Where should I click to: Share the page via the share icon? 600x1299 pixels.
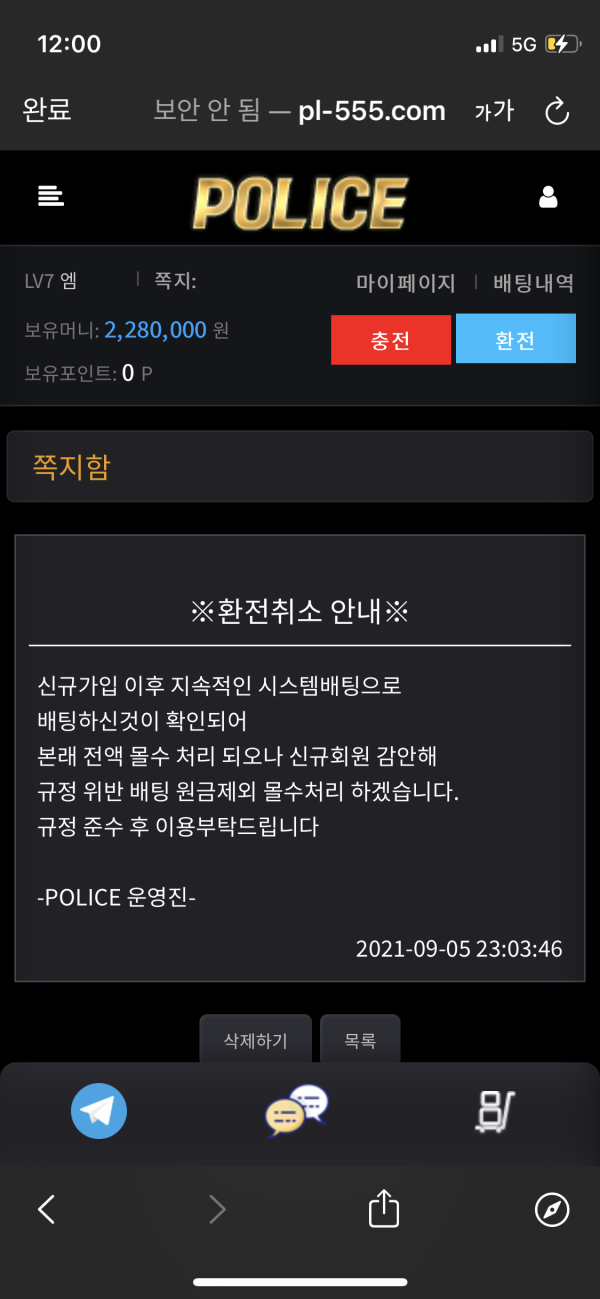click(384, 1209)
